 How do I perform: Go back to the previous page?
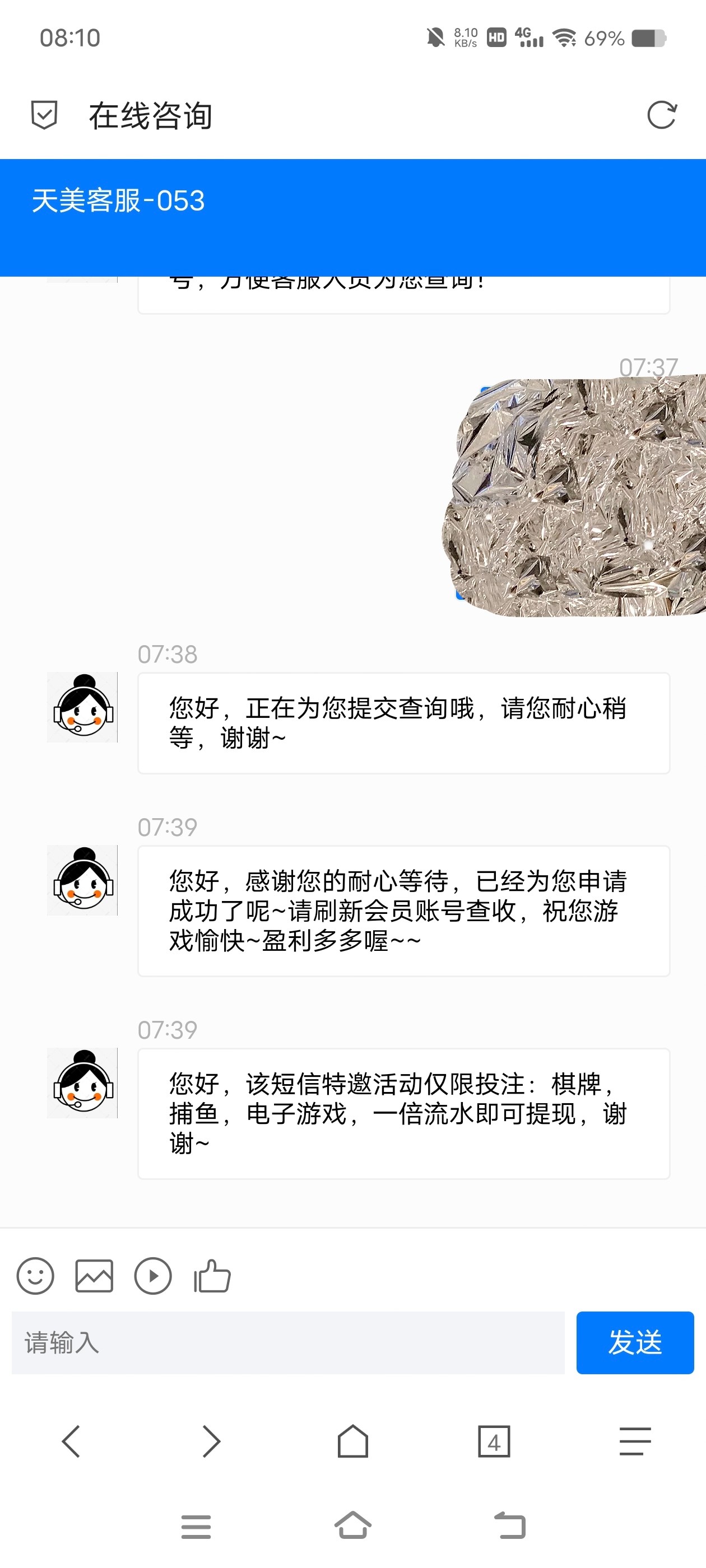click(71, 1441)
